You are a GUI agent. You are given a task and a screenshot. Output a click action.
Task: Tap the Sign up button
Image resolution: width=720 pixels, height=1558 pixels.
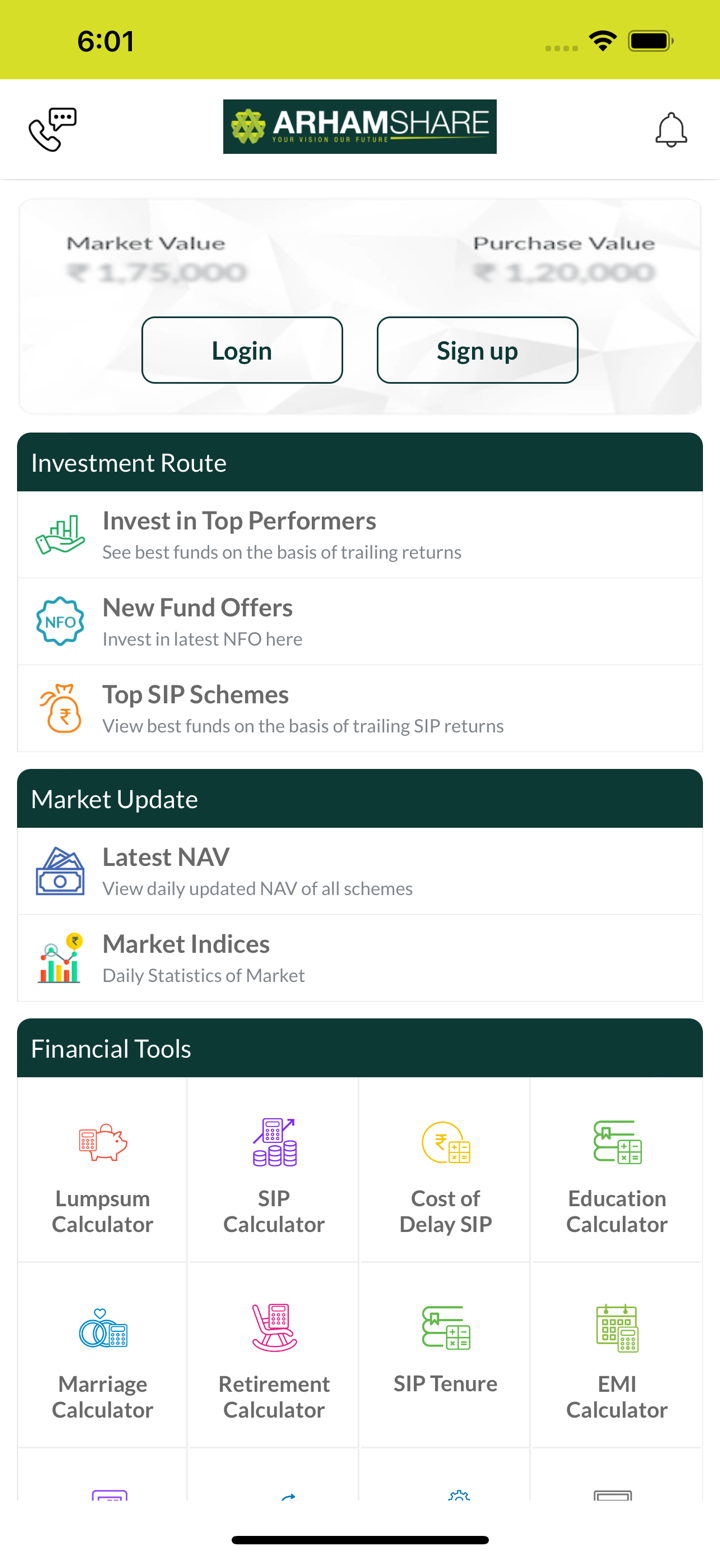click(477, 350)
